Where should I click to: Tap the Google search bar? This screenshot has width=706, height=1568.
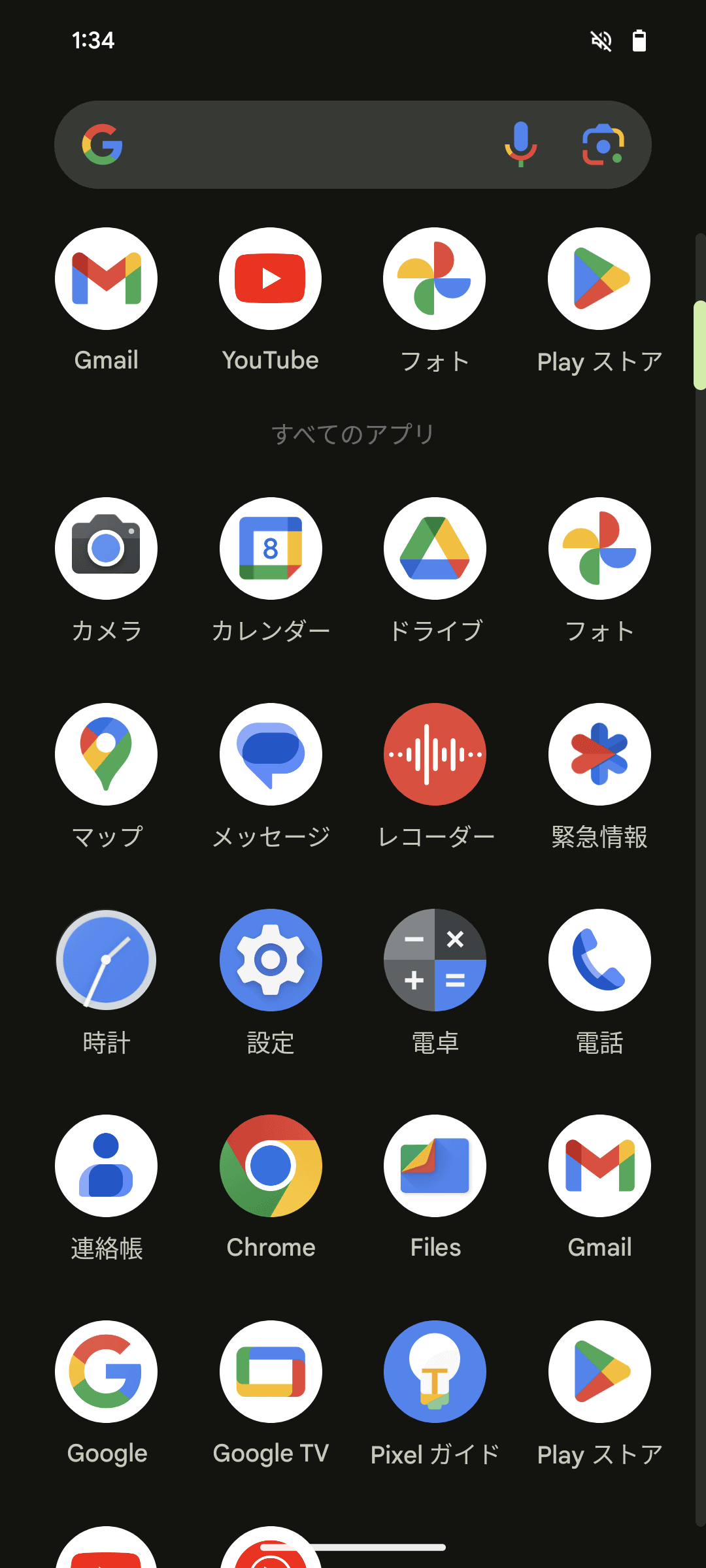point(301,144)
